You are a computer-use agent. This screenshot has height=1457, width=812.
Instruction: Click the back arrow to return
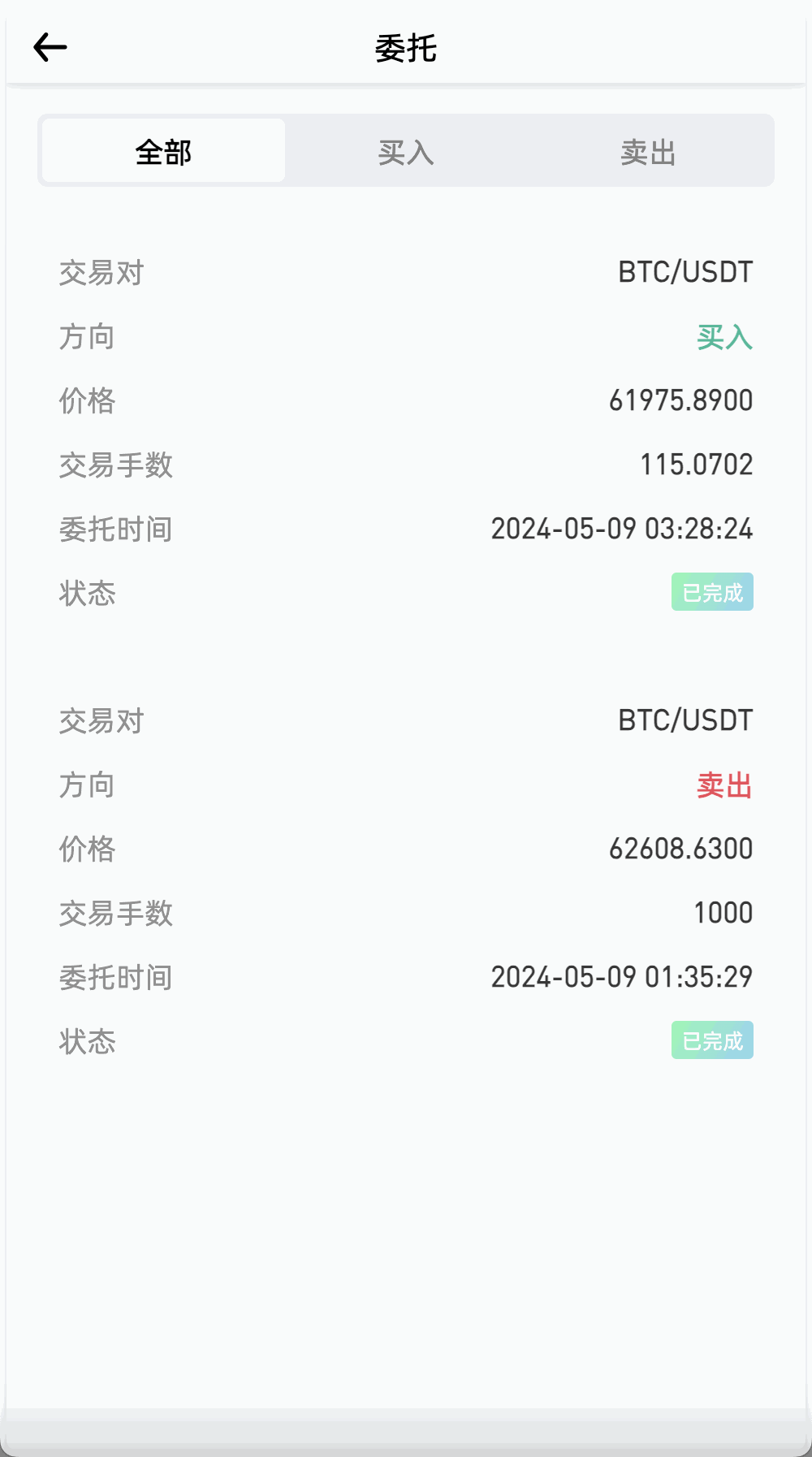click(x=50, y=47)
